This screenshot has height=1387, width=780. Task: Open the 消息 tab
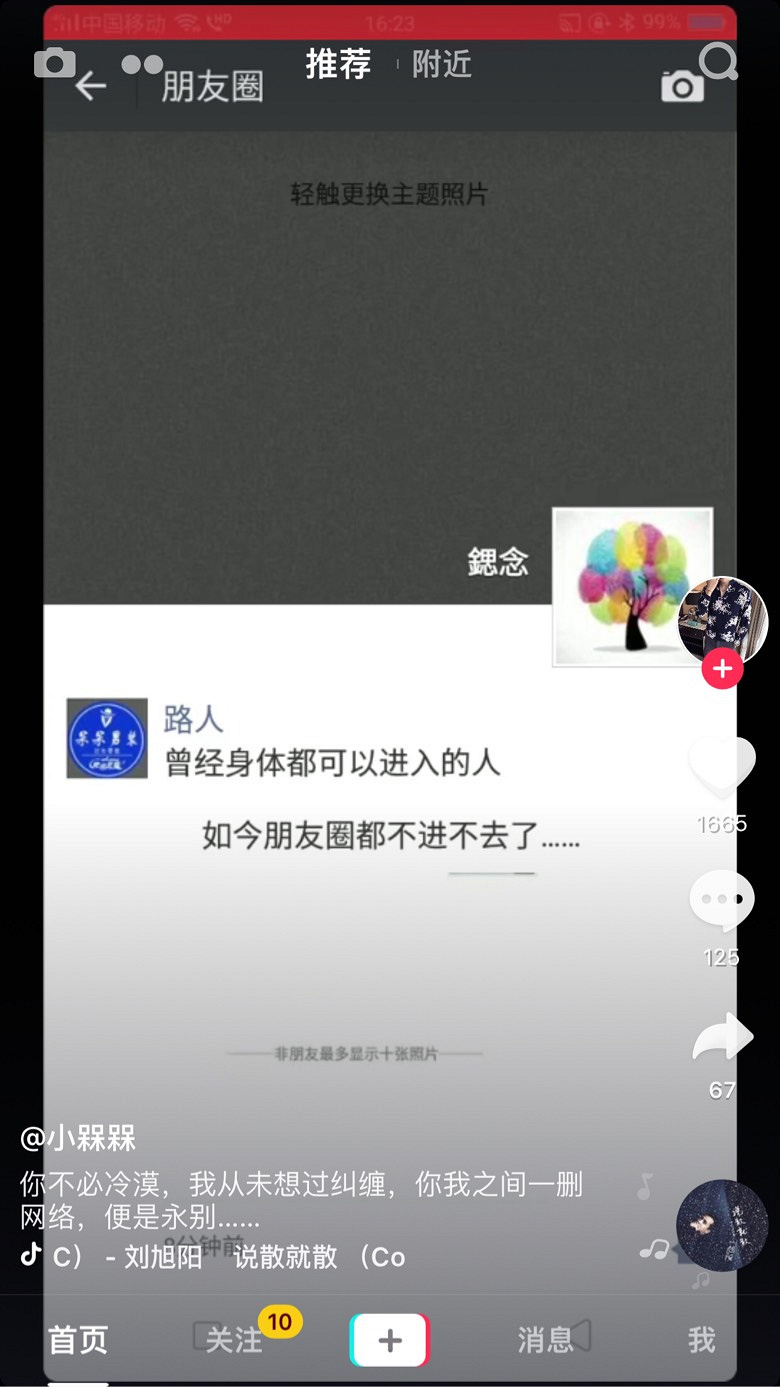[x=545, y=1340]
